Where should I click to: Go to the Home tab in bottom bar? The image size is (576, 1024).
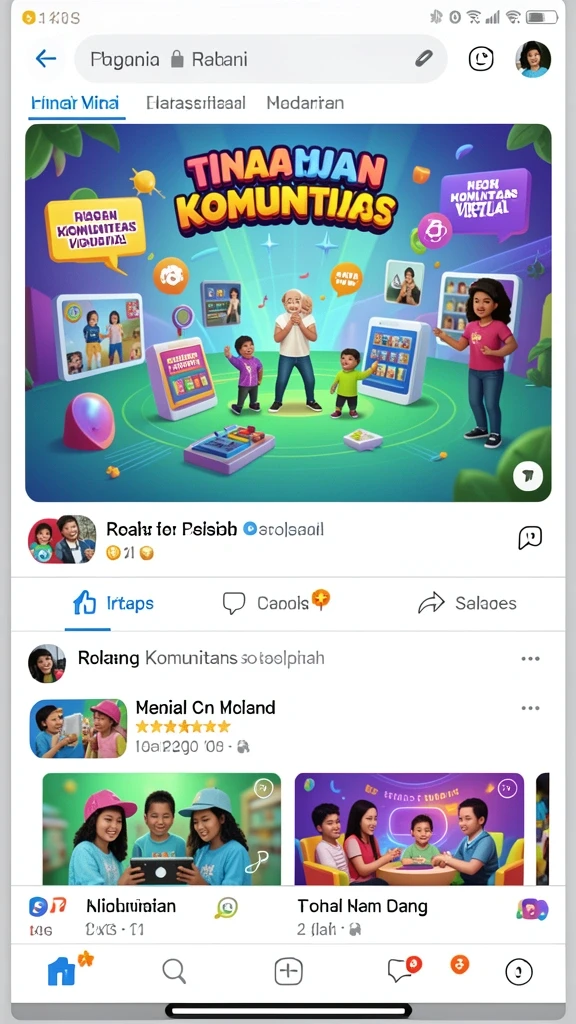click(x=62, y=972)
